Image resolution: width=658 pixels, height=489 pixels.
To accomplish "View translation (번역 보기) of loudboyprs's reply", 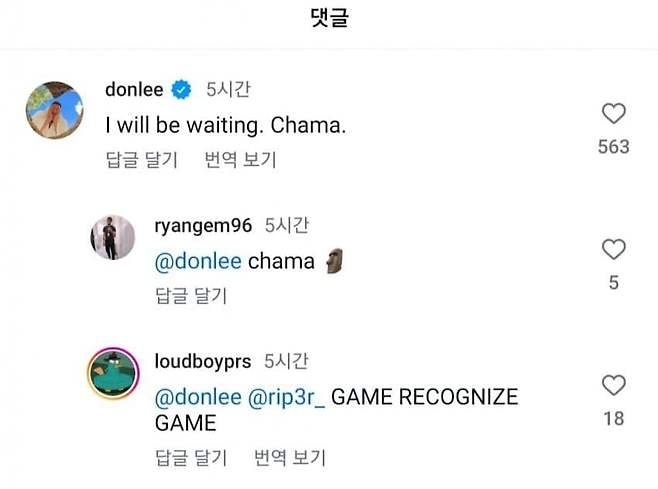I will click(x=290, y=458).
